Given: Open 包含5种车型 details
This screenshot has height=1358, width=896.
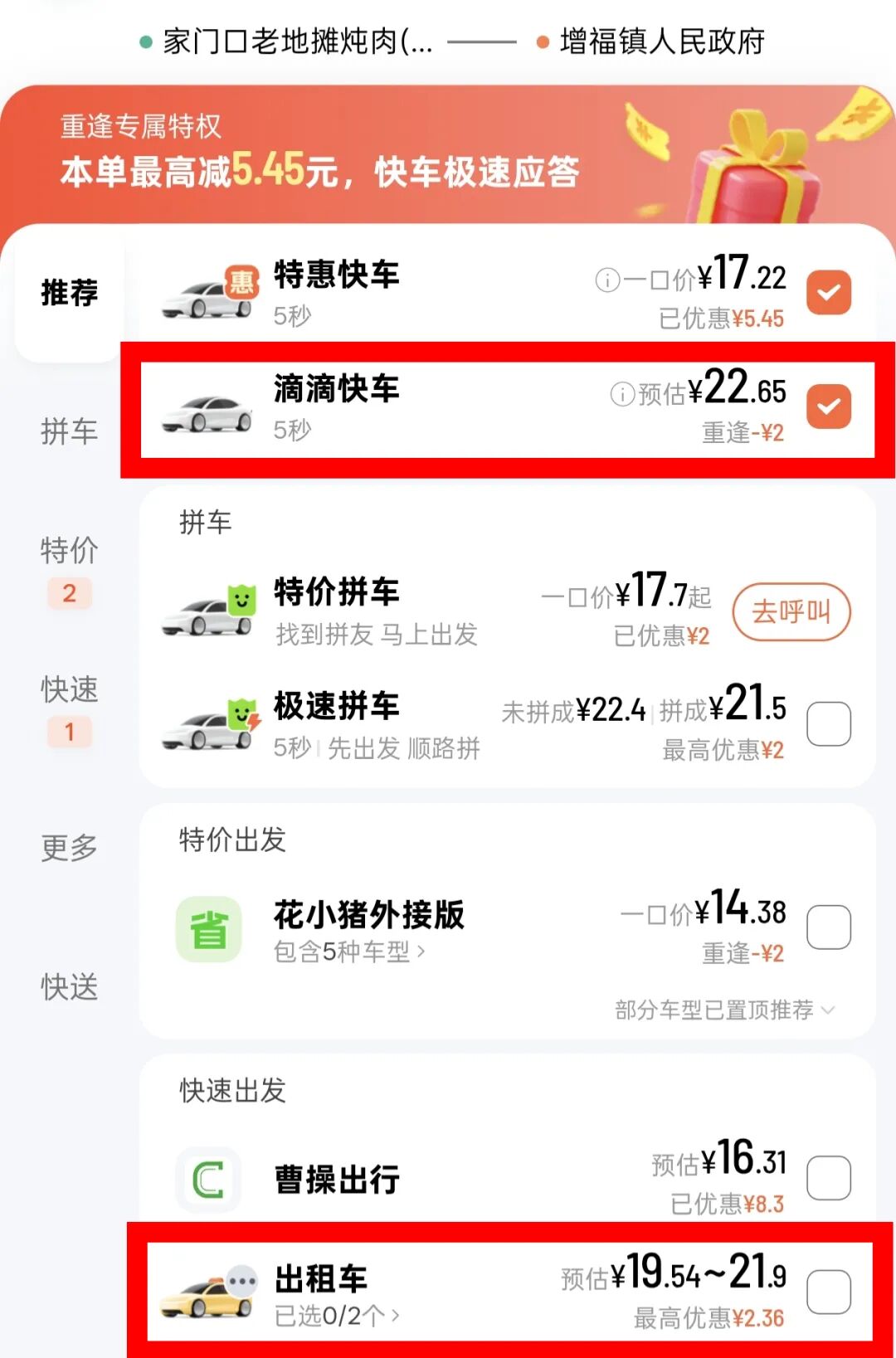Looking at the screenshot, I should click(x=349, y=952).
